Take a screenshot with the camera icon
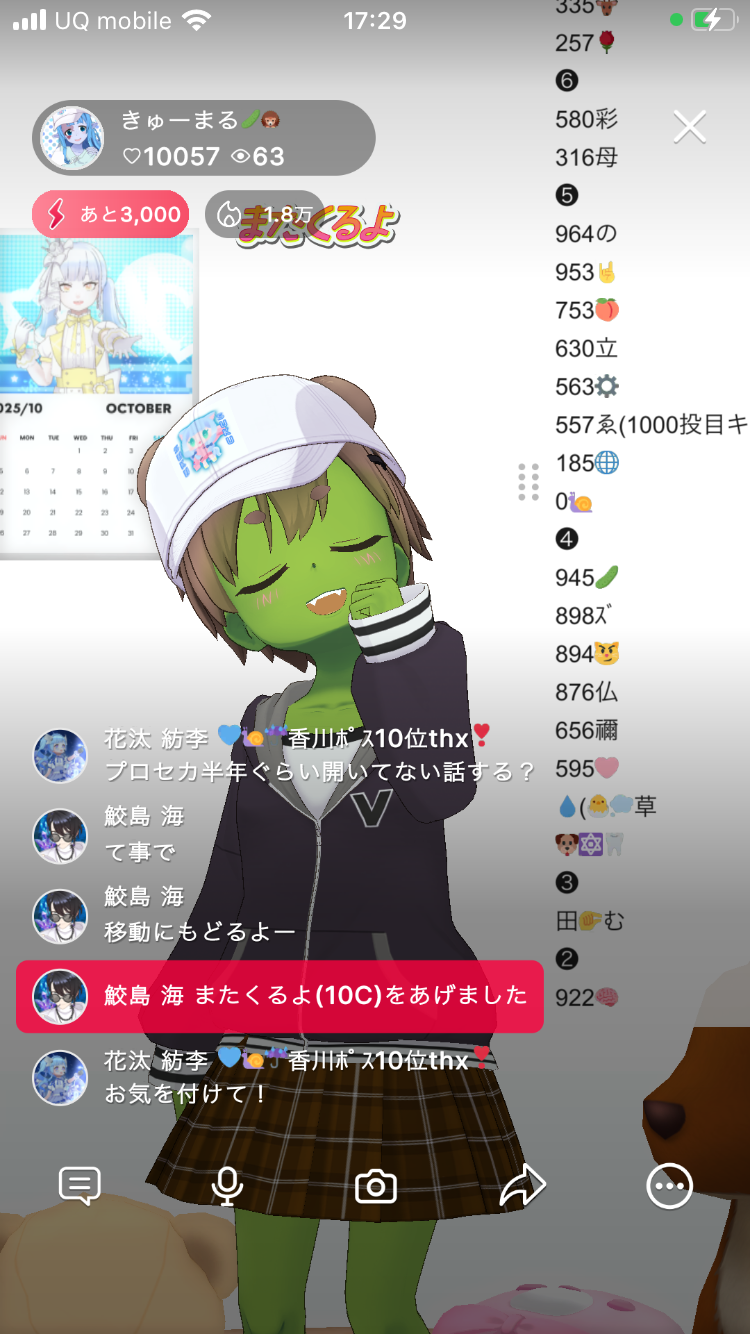 (x=376, y=1187)
